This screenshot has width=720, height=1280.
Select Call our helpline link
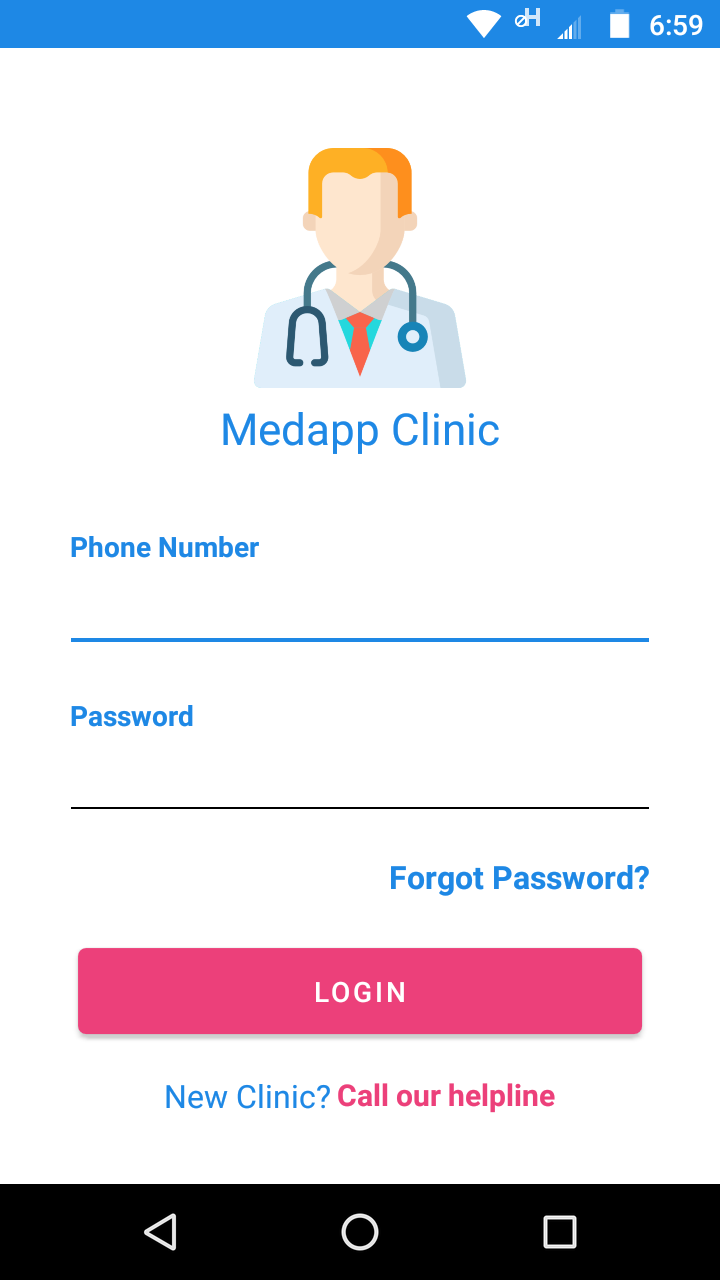pos(446,1096)
